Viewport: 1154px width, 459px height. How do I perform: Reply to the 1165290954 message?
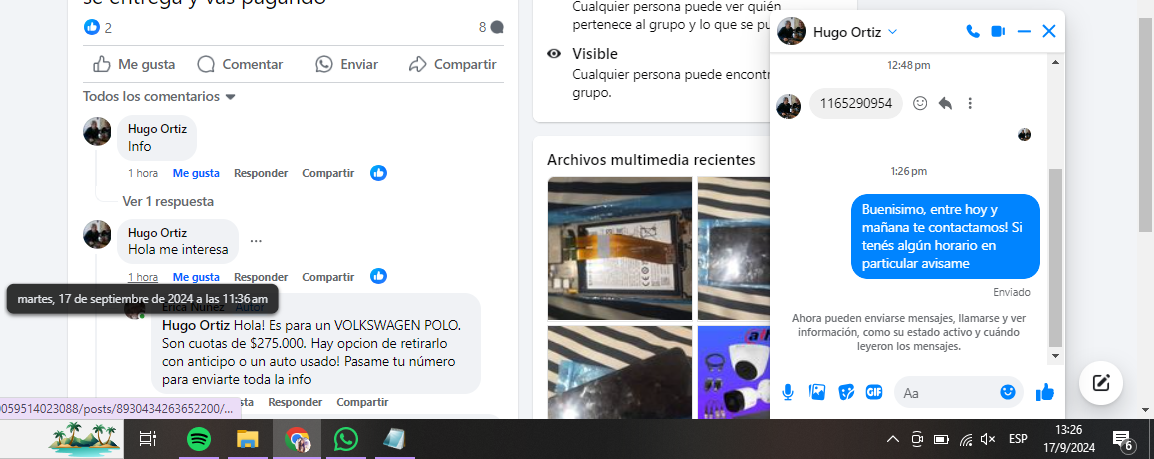945,103
